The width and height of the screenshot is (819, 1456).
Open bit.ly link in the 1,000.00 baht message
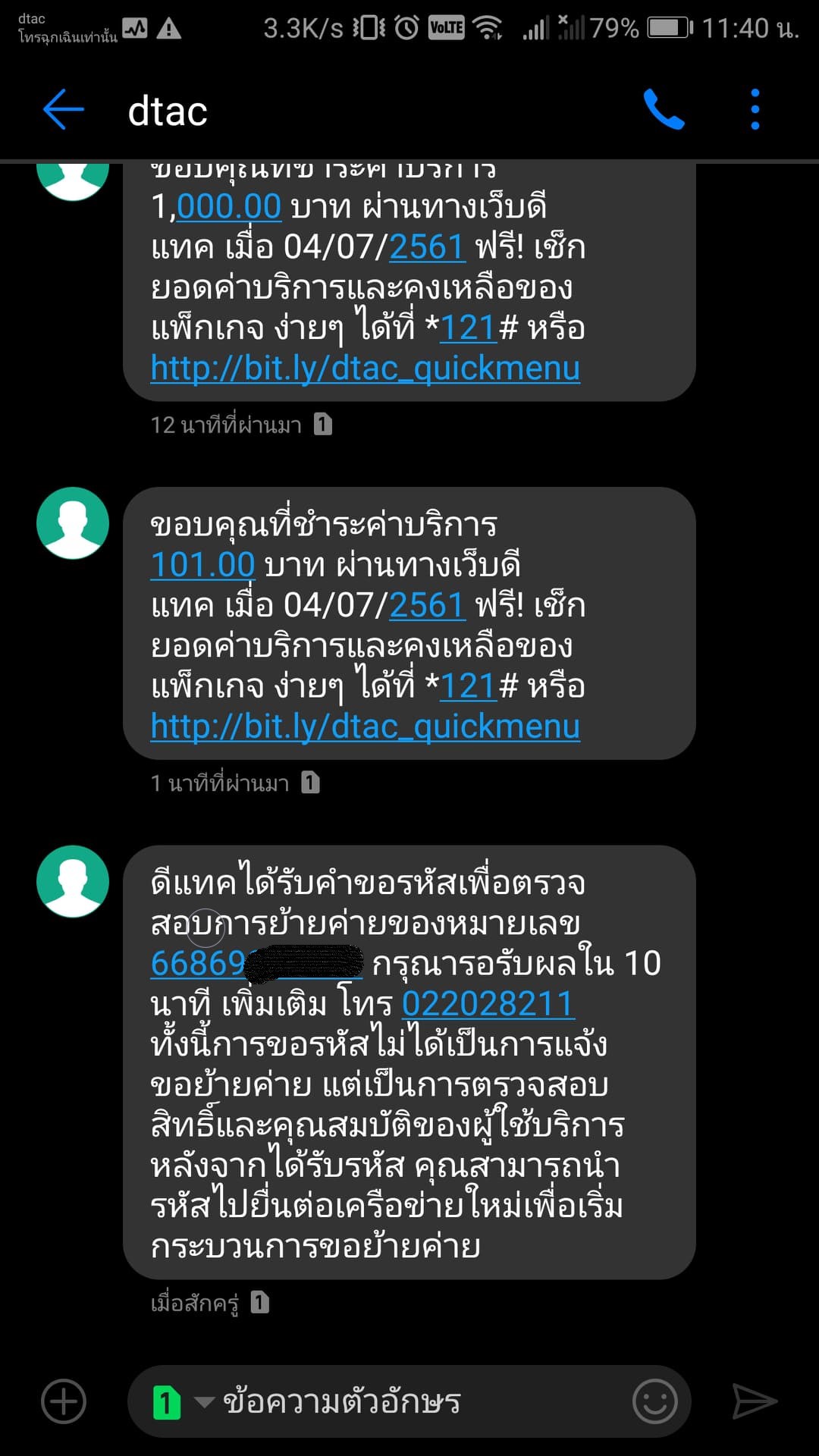click(x=366, y=368)
